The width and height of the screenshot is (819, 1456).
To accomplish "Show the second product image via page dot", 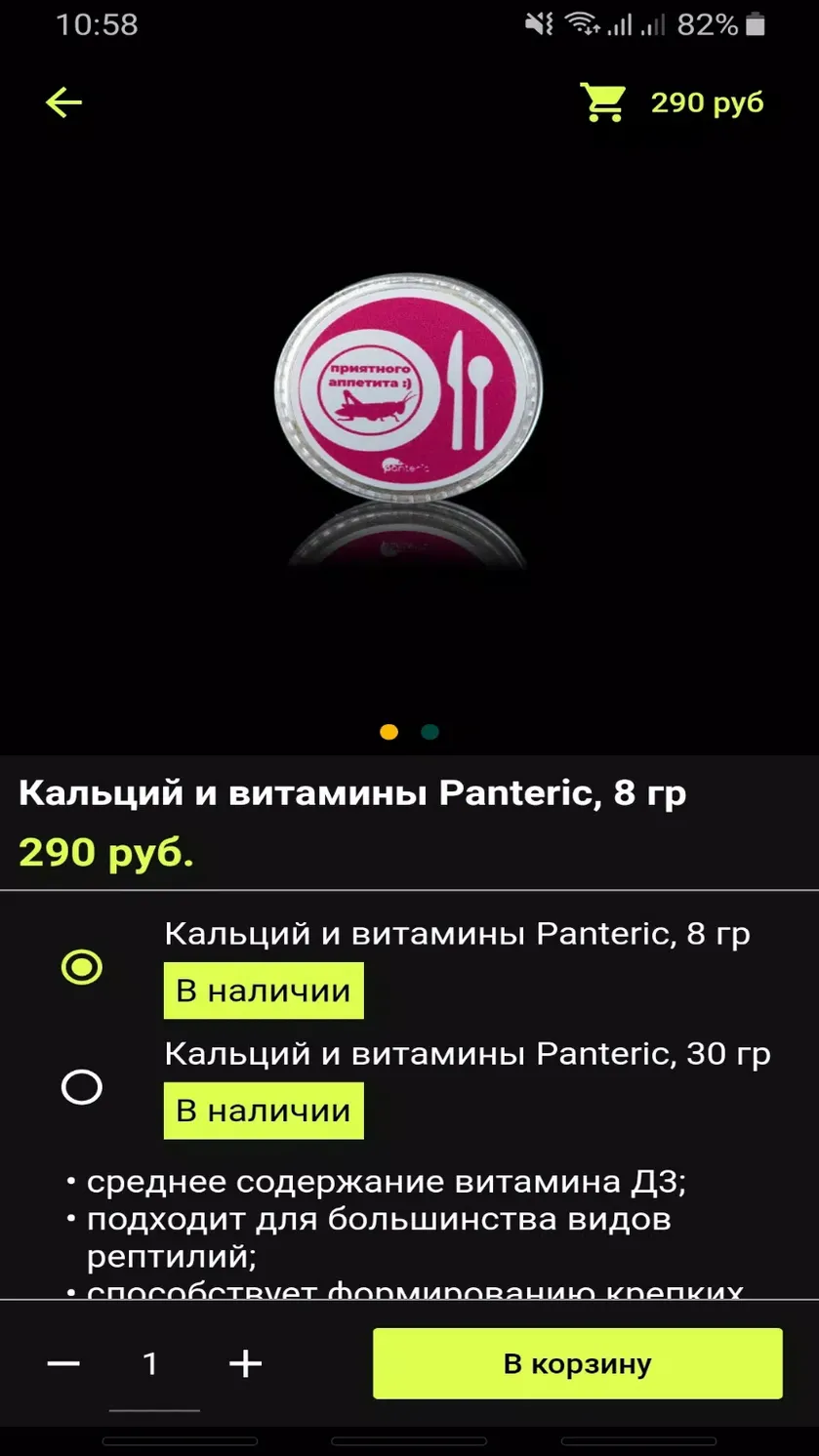I will pos(430,732).
